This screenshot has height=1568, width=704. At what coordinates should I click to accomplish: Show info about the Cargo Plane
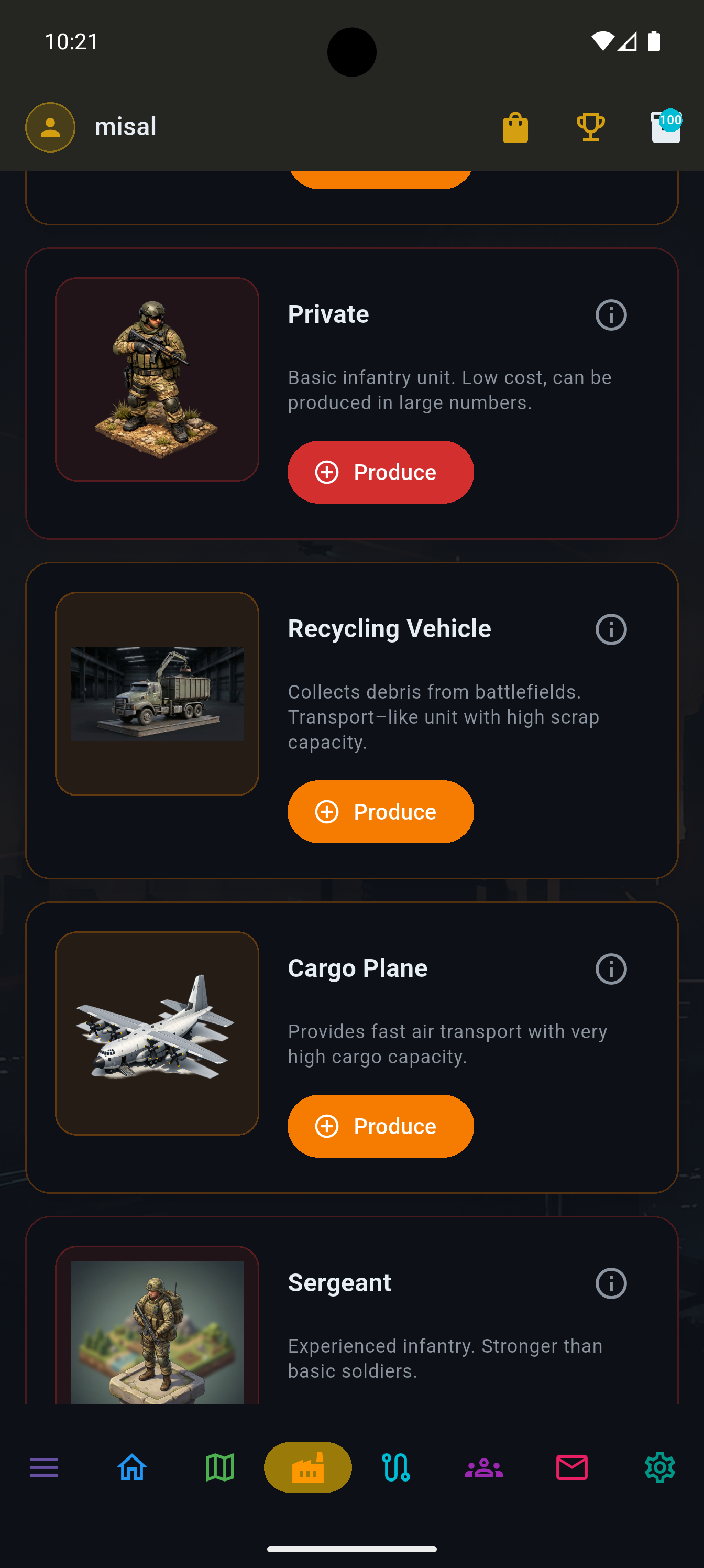coord(610,969)
